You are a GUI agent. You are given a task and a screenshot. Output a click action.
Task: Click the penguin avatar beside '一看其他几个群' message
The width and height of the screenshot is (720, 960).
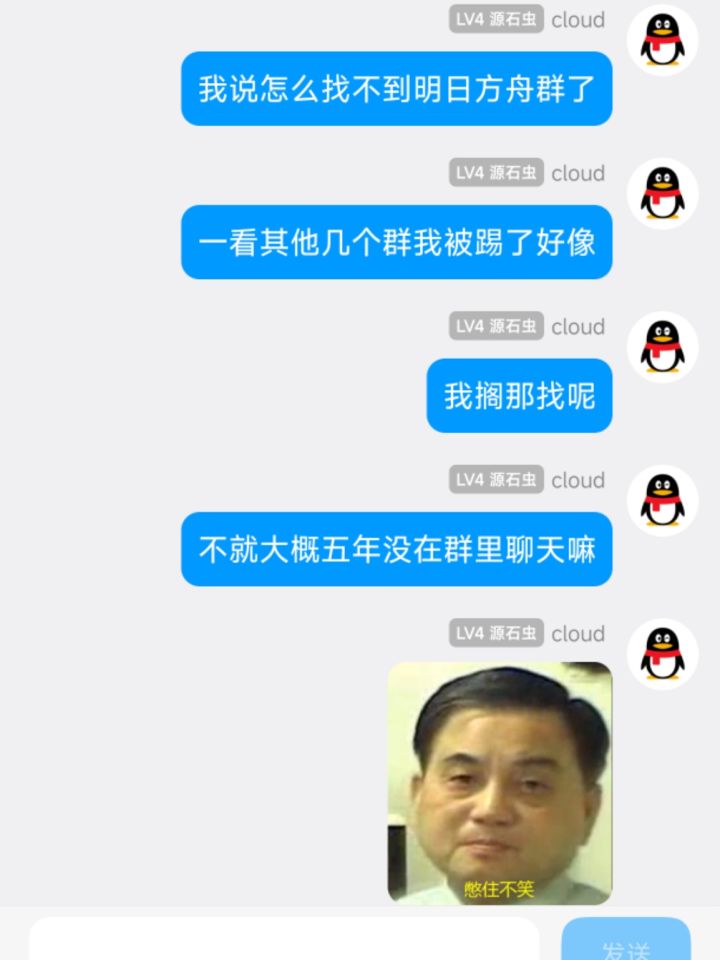coord(662,192)
